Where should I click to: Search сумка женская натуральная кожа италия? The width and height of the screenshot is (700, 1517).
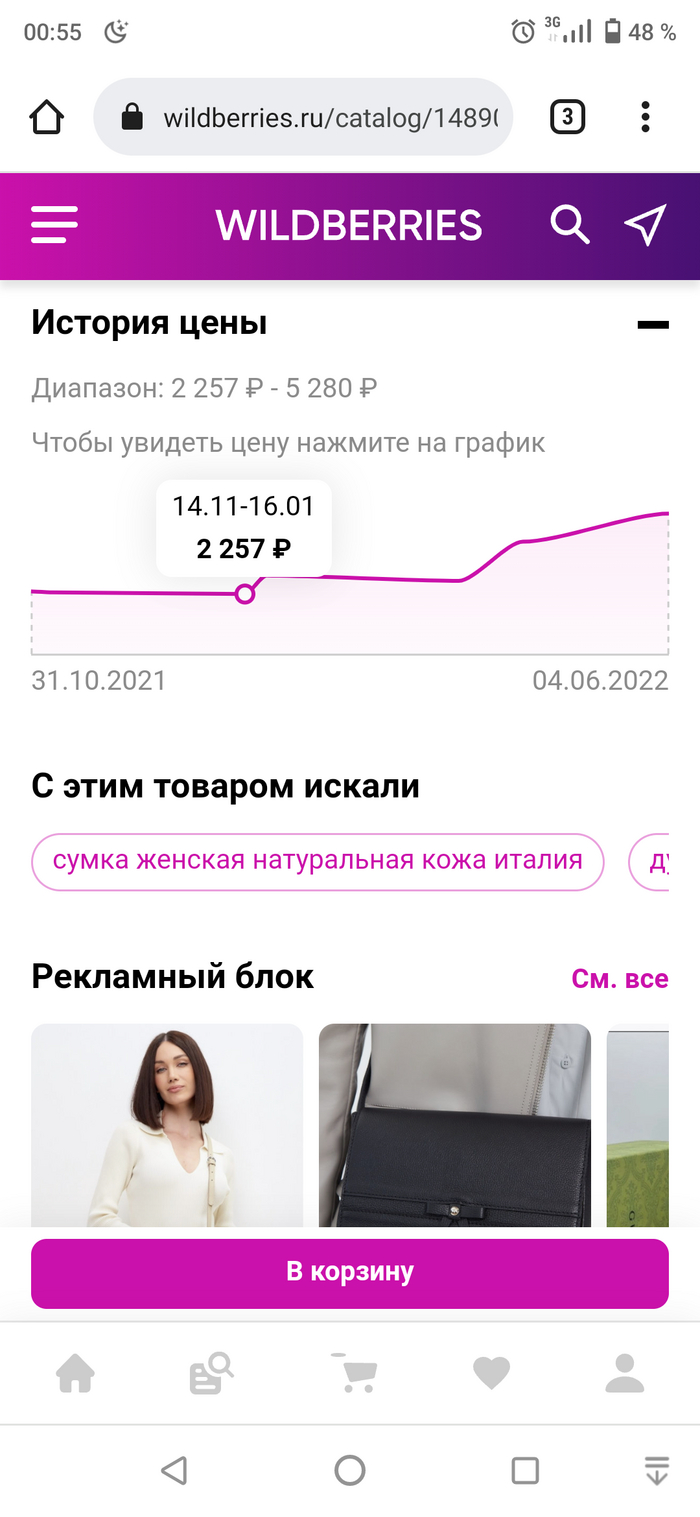[x=318, y=861]
